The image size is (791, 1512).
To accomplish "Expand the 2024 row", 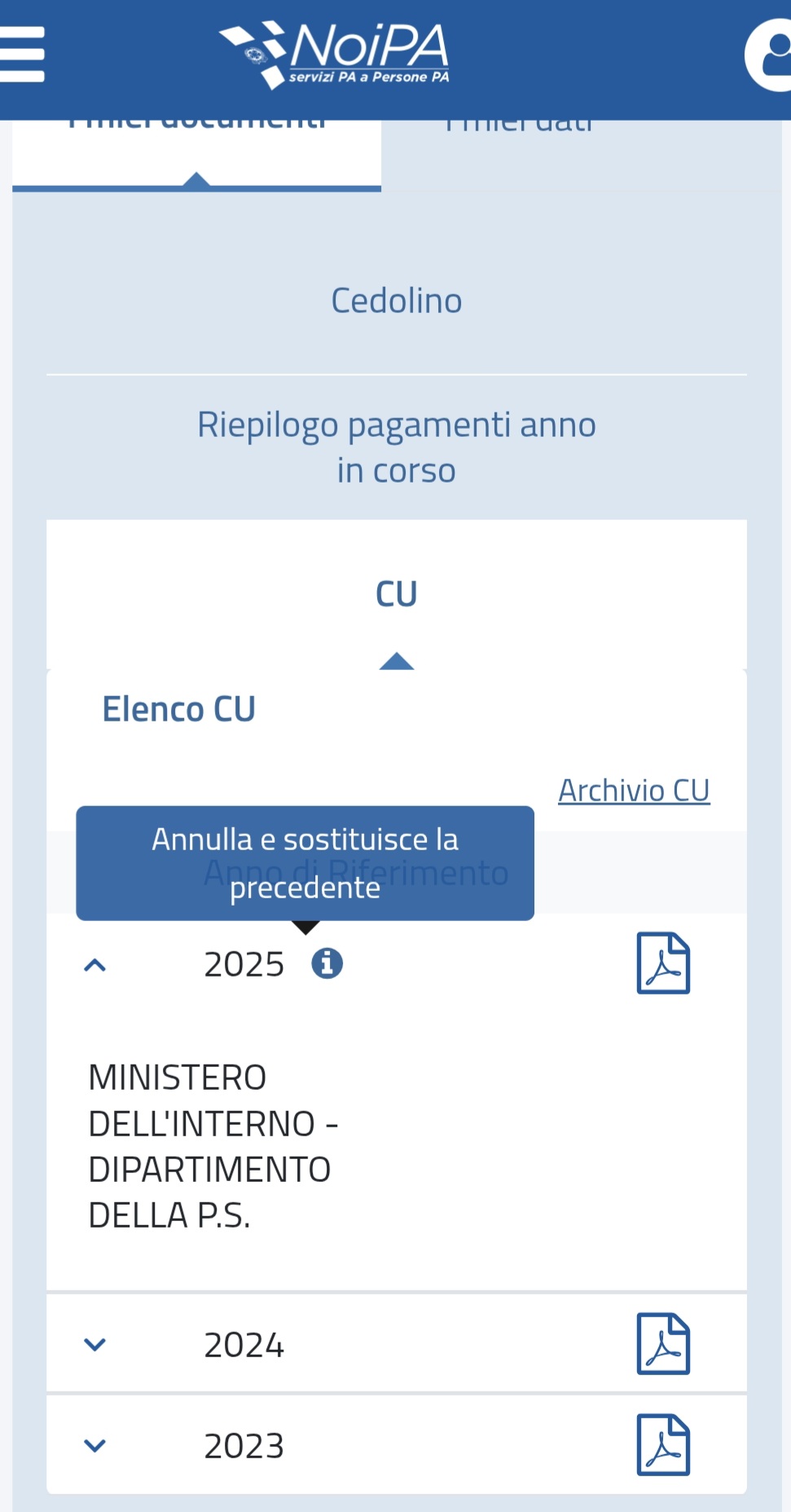I will tap(95, 1344).
